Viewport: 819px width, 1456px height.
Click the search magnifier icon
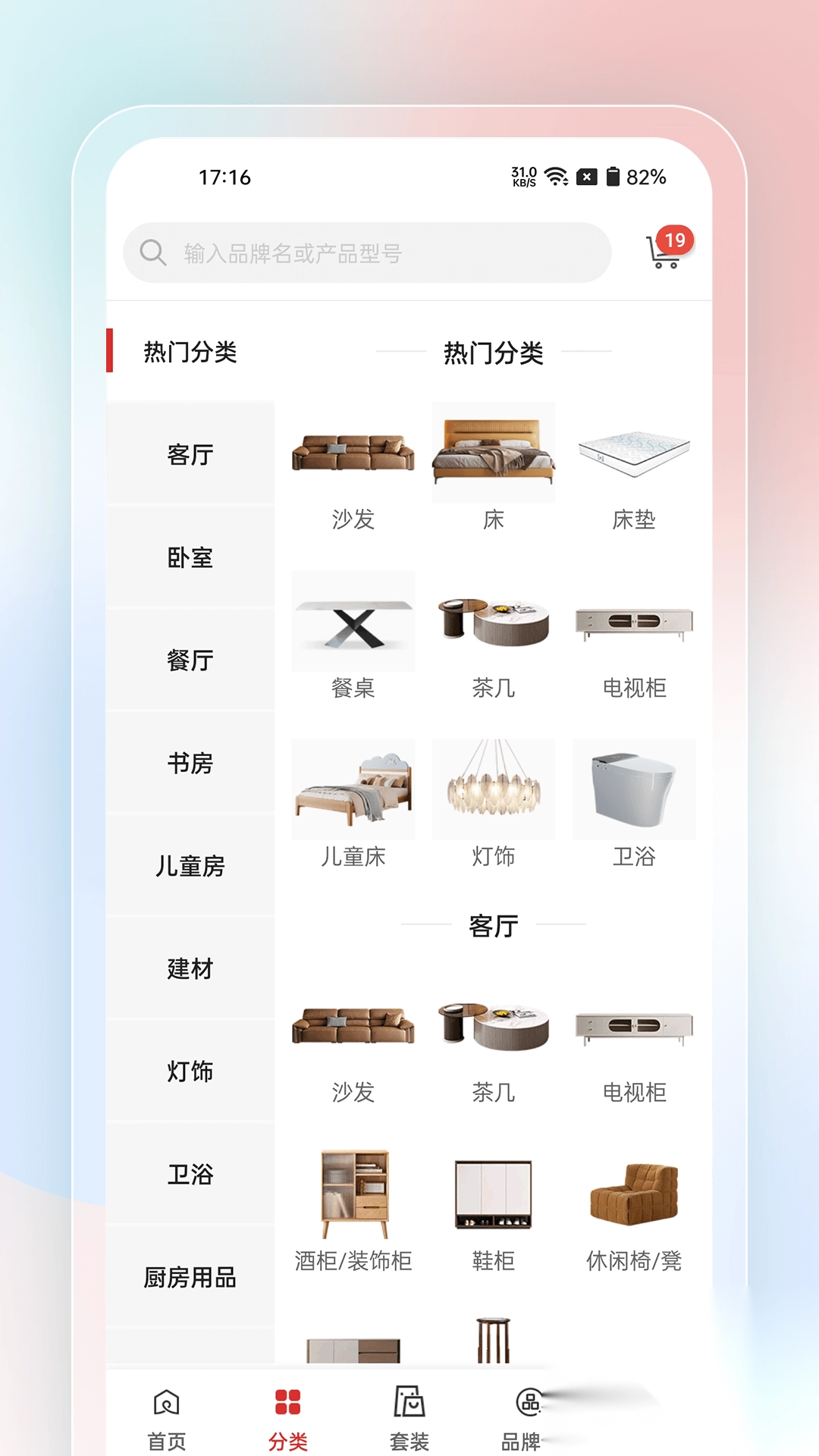pyautogui.click(x=153, y=251)
